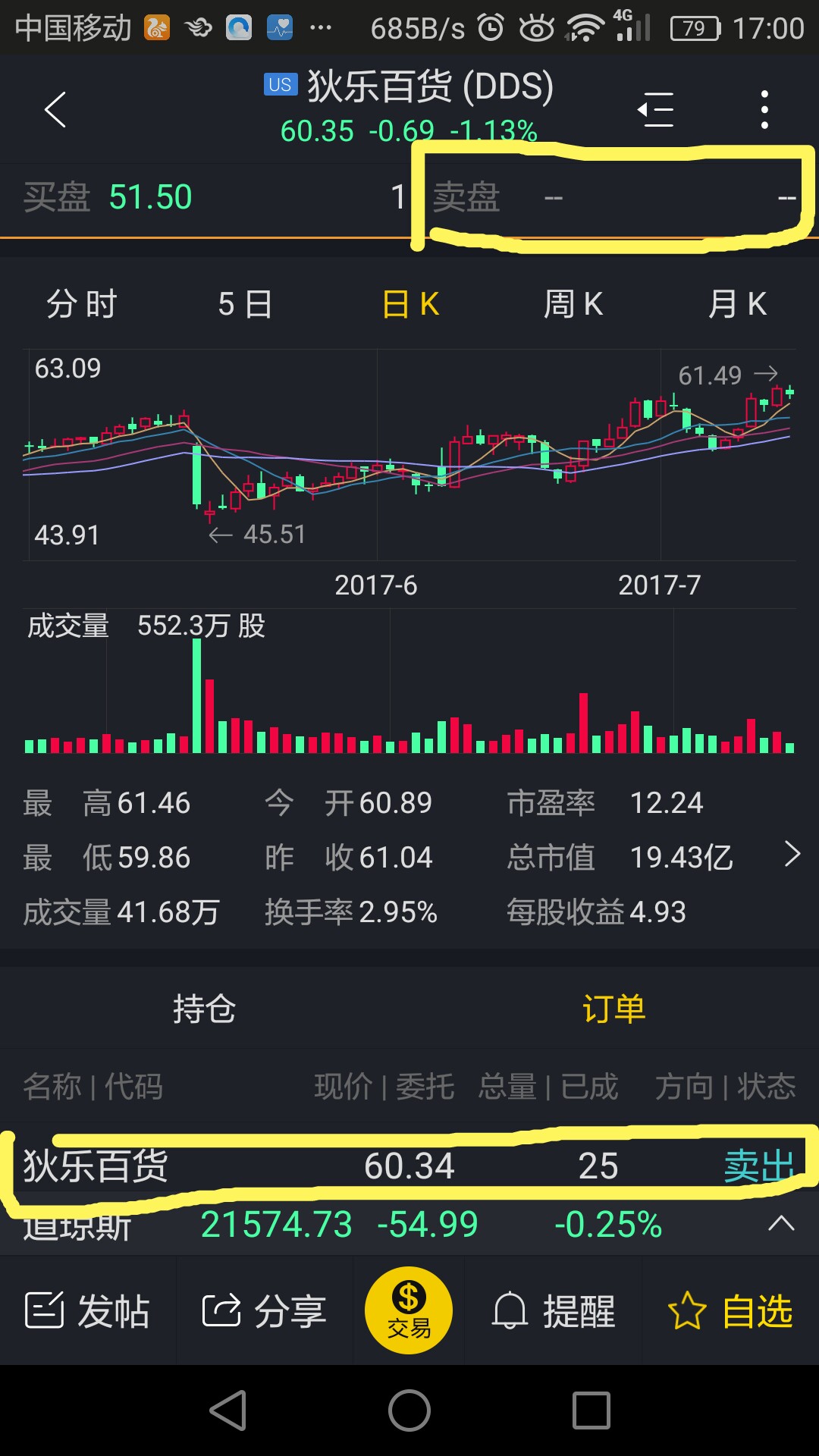Go back from the DDS stock page
819x1456 pixels.
click(55, 110)
